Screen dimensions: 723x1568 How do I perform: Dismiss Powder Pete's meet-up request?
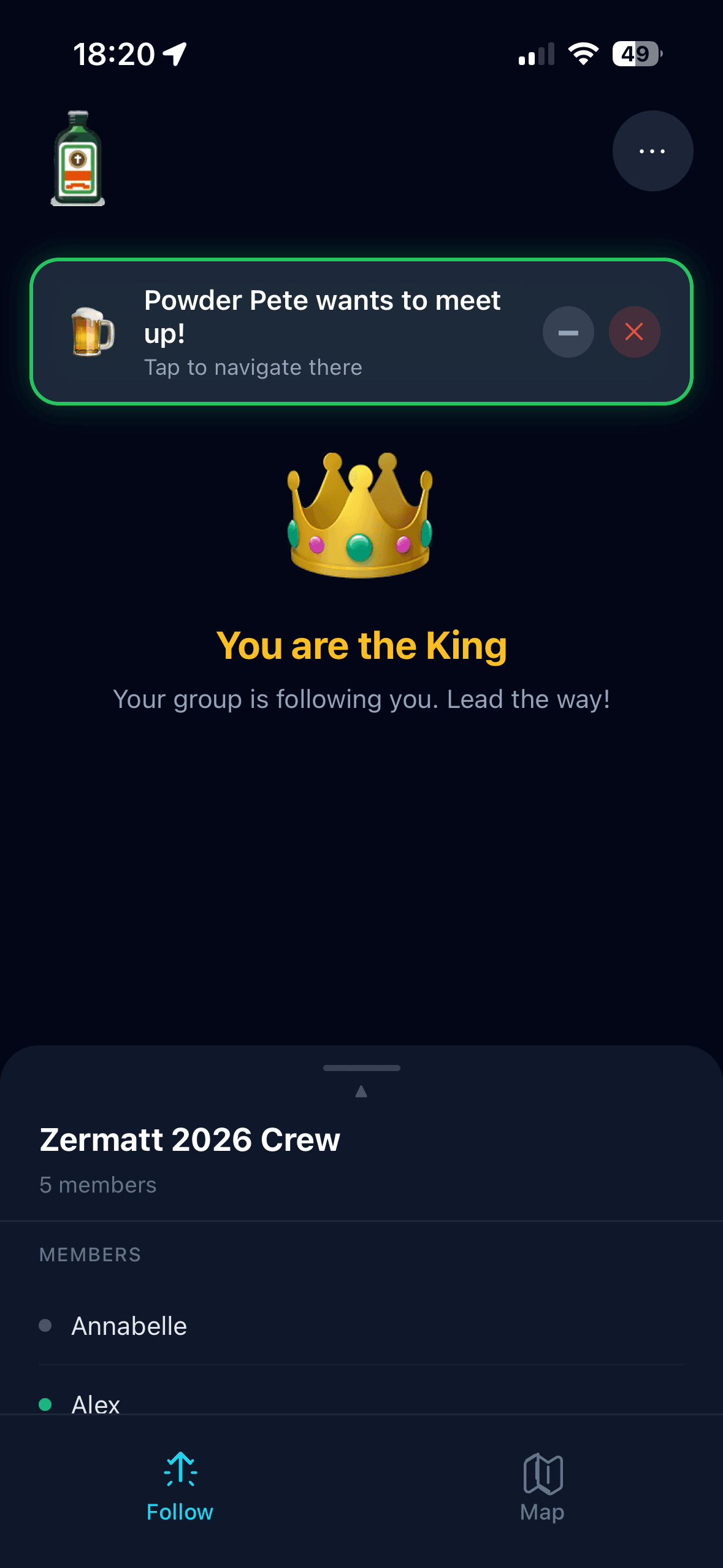(x=635, y=332)
